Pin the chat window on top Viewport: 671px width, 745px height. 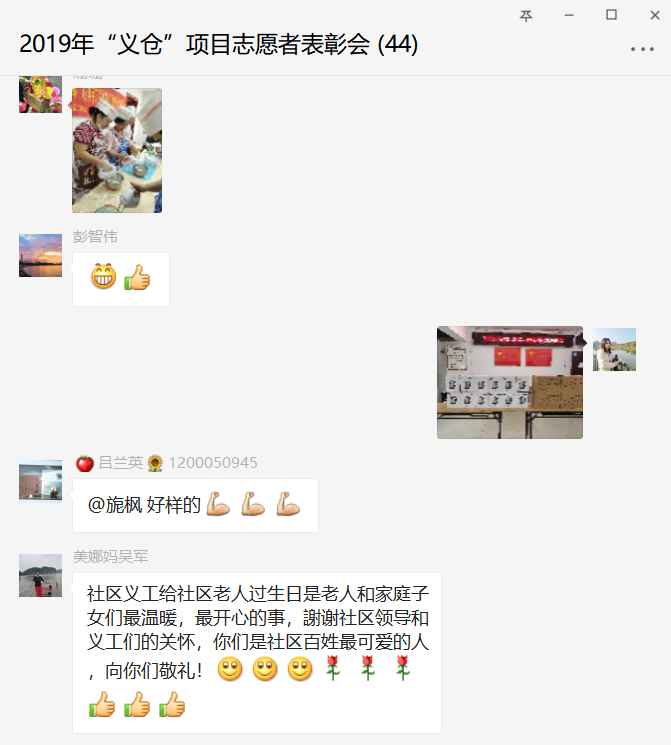pyautogui.click(x=526, y=15)
